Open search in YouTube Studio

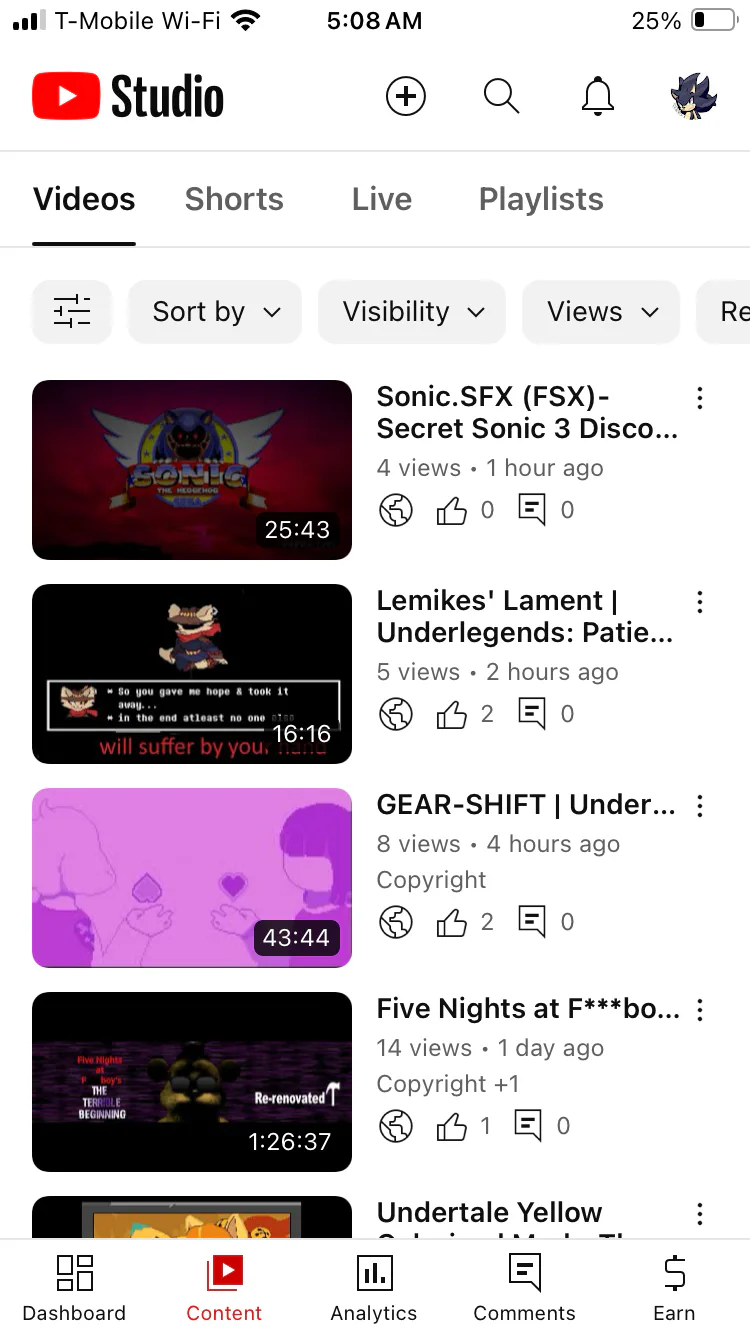(x=501, y=97)
